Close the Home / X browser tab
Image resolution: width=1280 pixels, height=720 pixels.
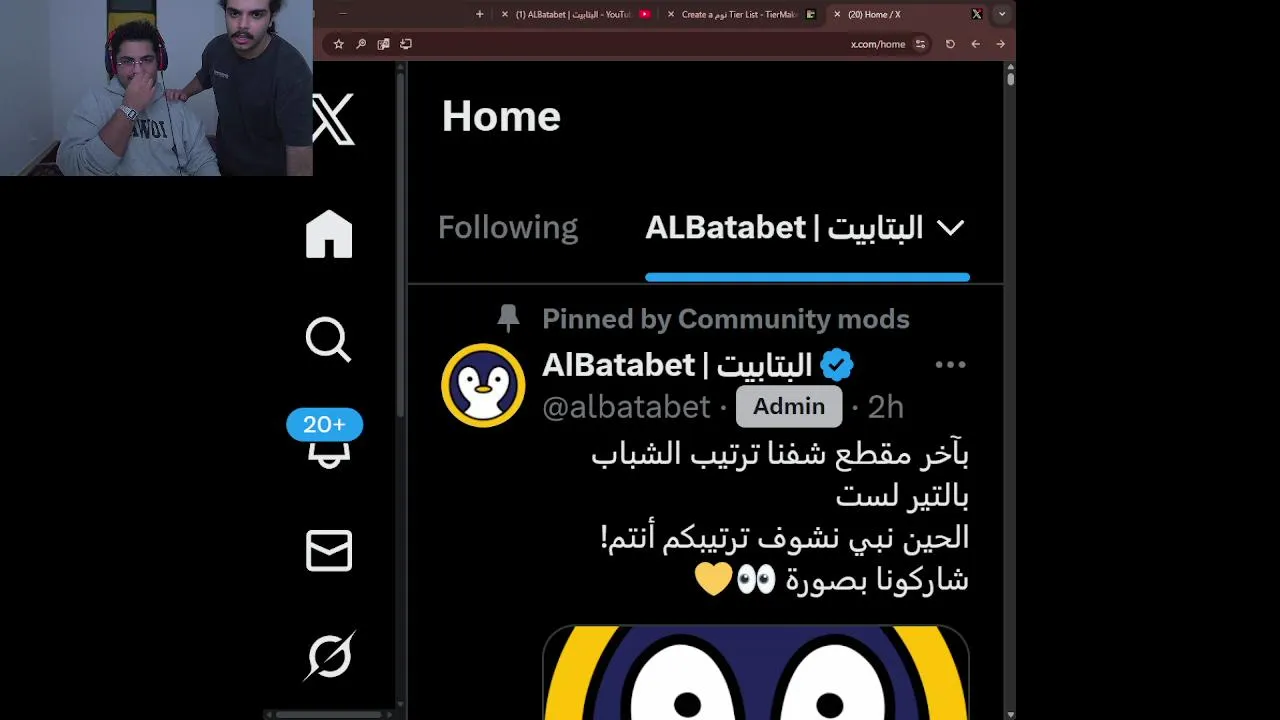pos(837,15)
